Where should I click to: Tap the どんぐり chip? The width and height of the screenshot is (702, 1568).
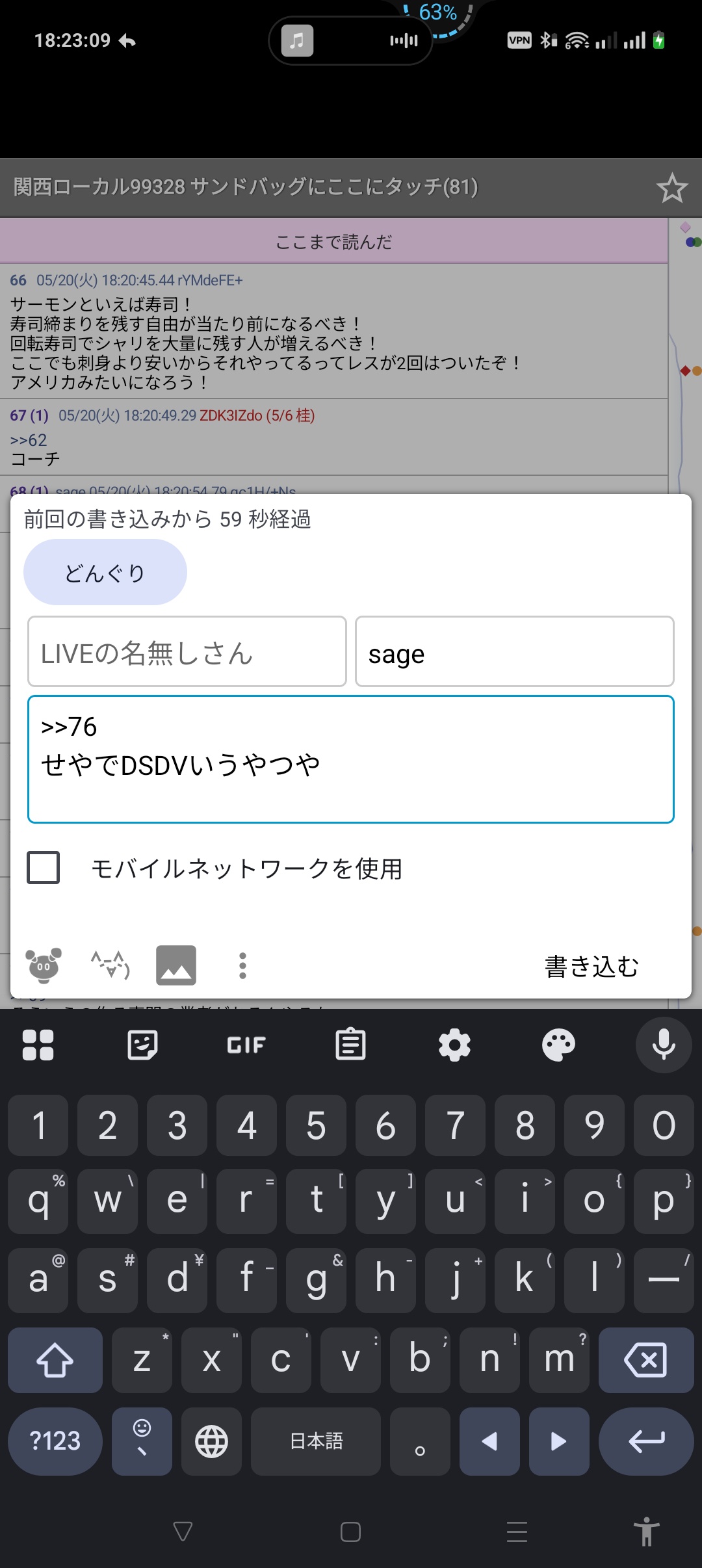tap(105, 572)
